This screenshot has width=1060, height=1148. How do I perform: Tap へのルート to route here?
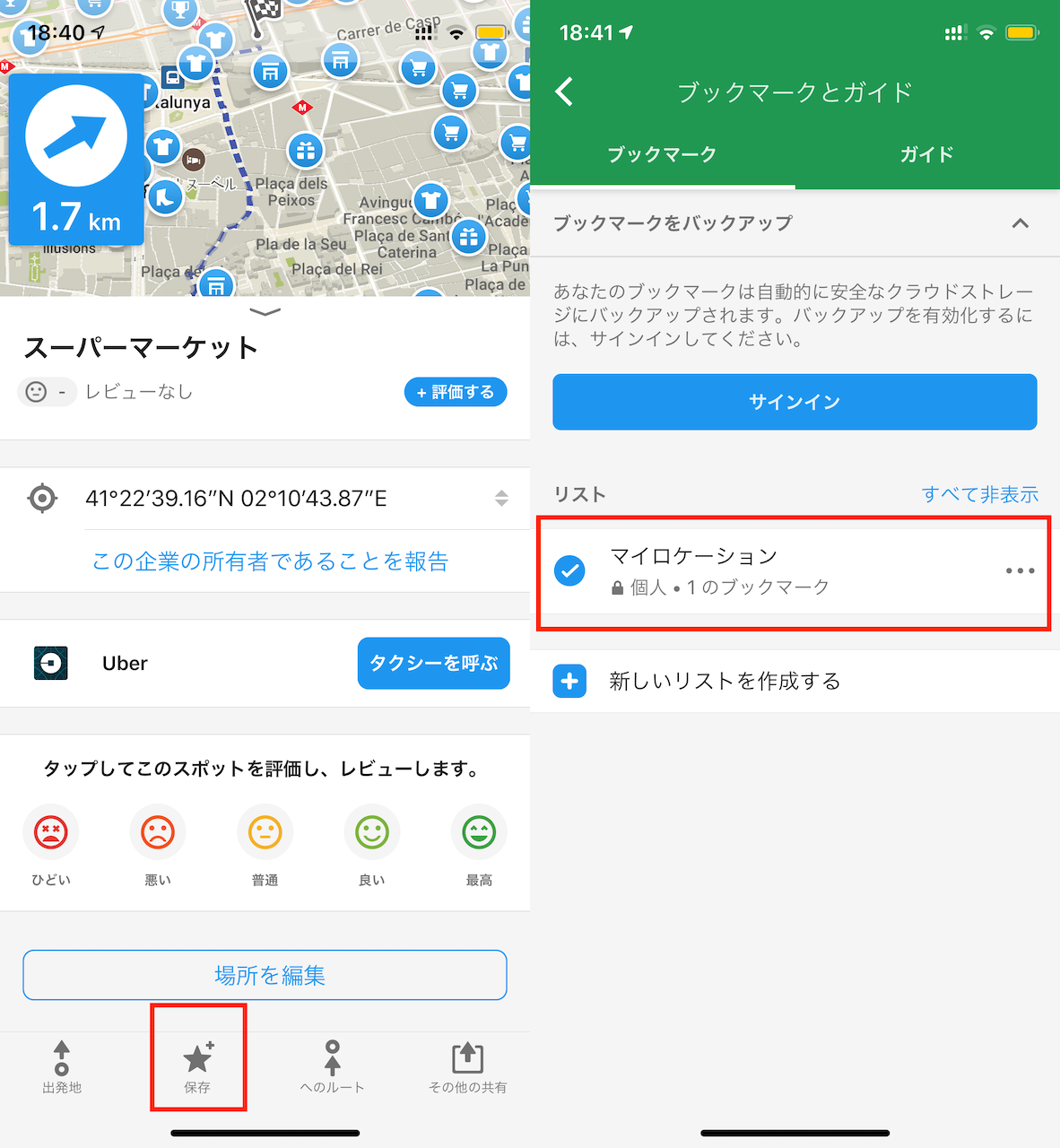[332, 1066]
